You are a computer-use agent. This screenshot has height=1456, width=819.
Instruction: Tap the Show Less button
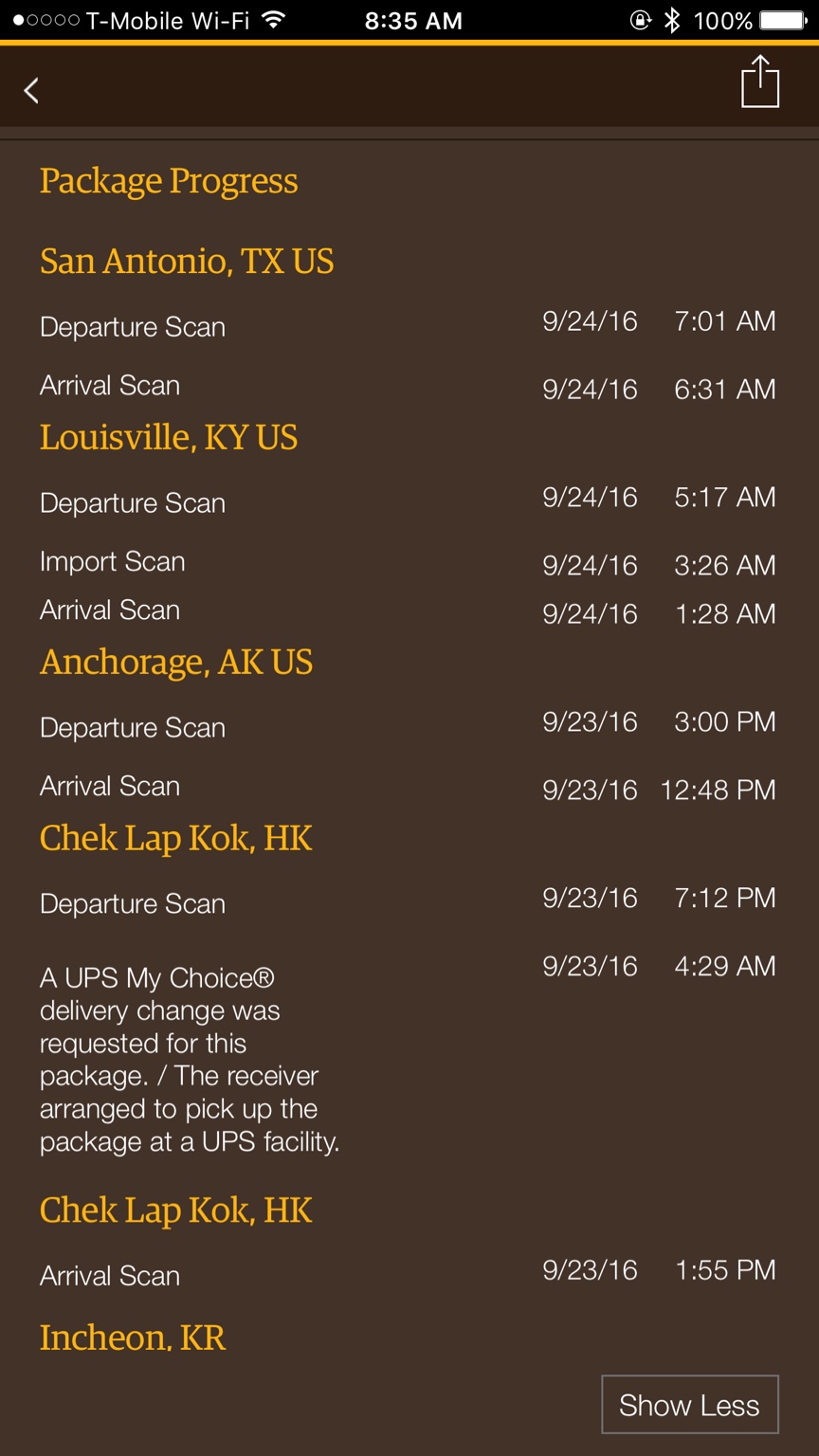[689, 1404]
